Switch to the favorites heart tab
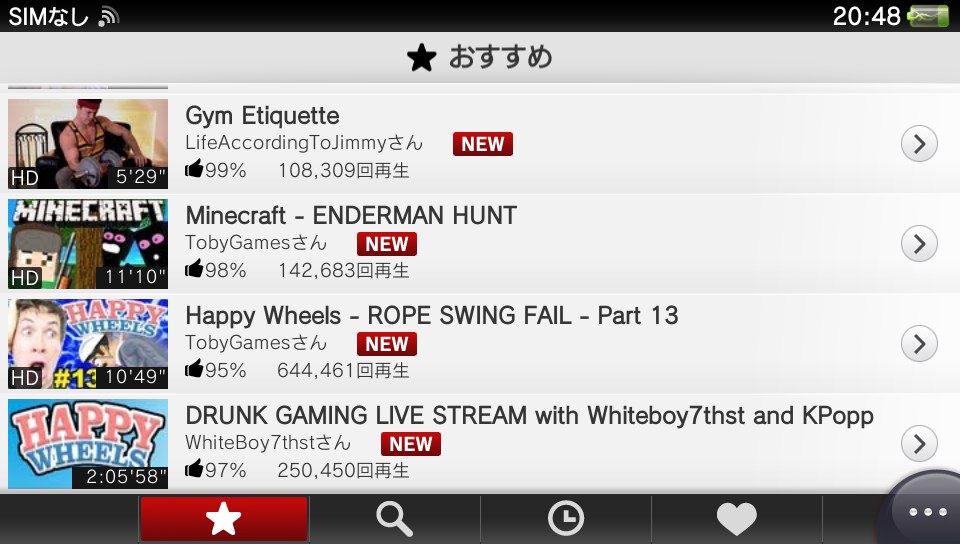Image resolution: width=960 pixels, height=544 pixels. [737, 519]
